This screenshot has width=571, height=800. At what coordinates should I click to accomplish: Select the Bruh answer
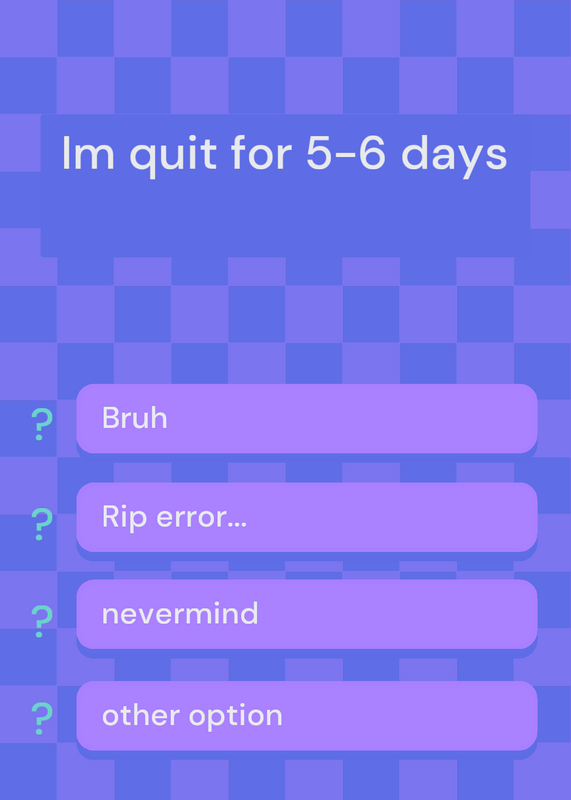click(307, 418)
